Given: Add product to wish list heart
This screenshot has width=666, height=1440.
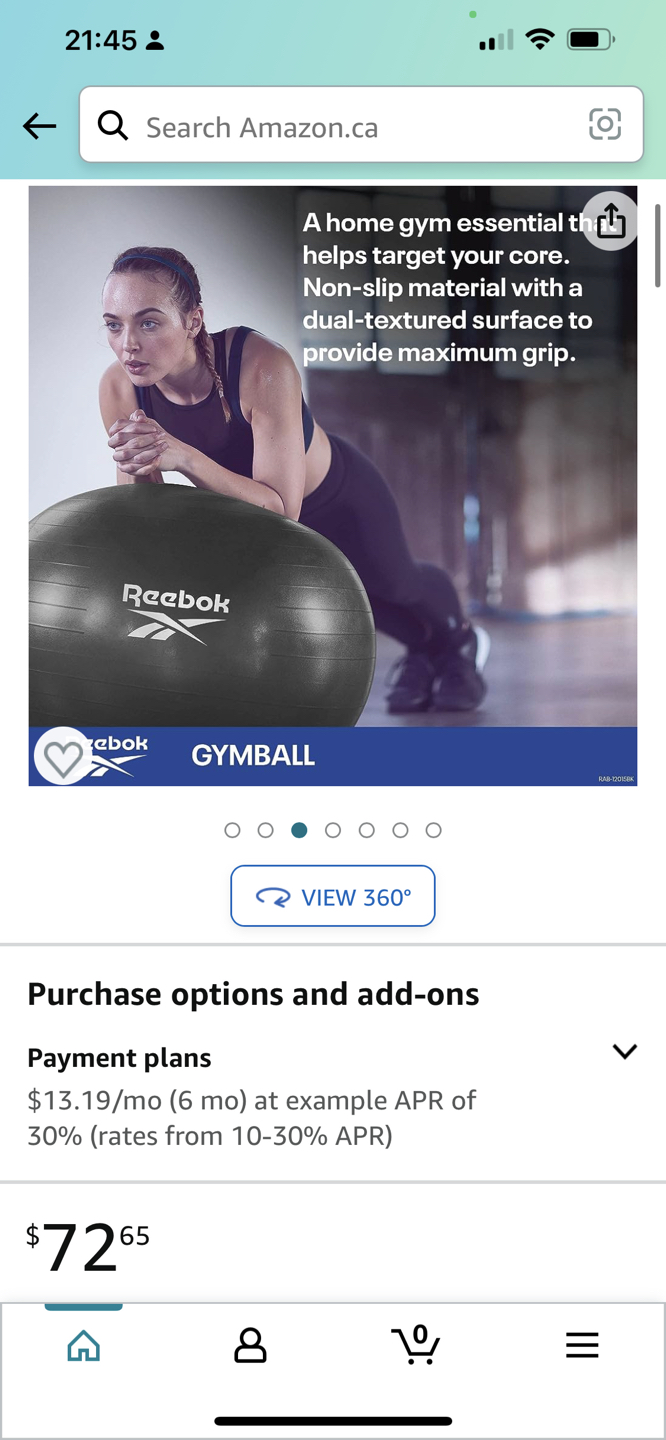Looking at the screenshot, I should pyautogui.click(x=63, y=757).
